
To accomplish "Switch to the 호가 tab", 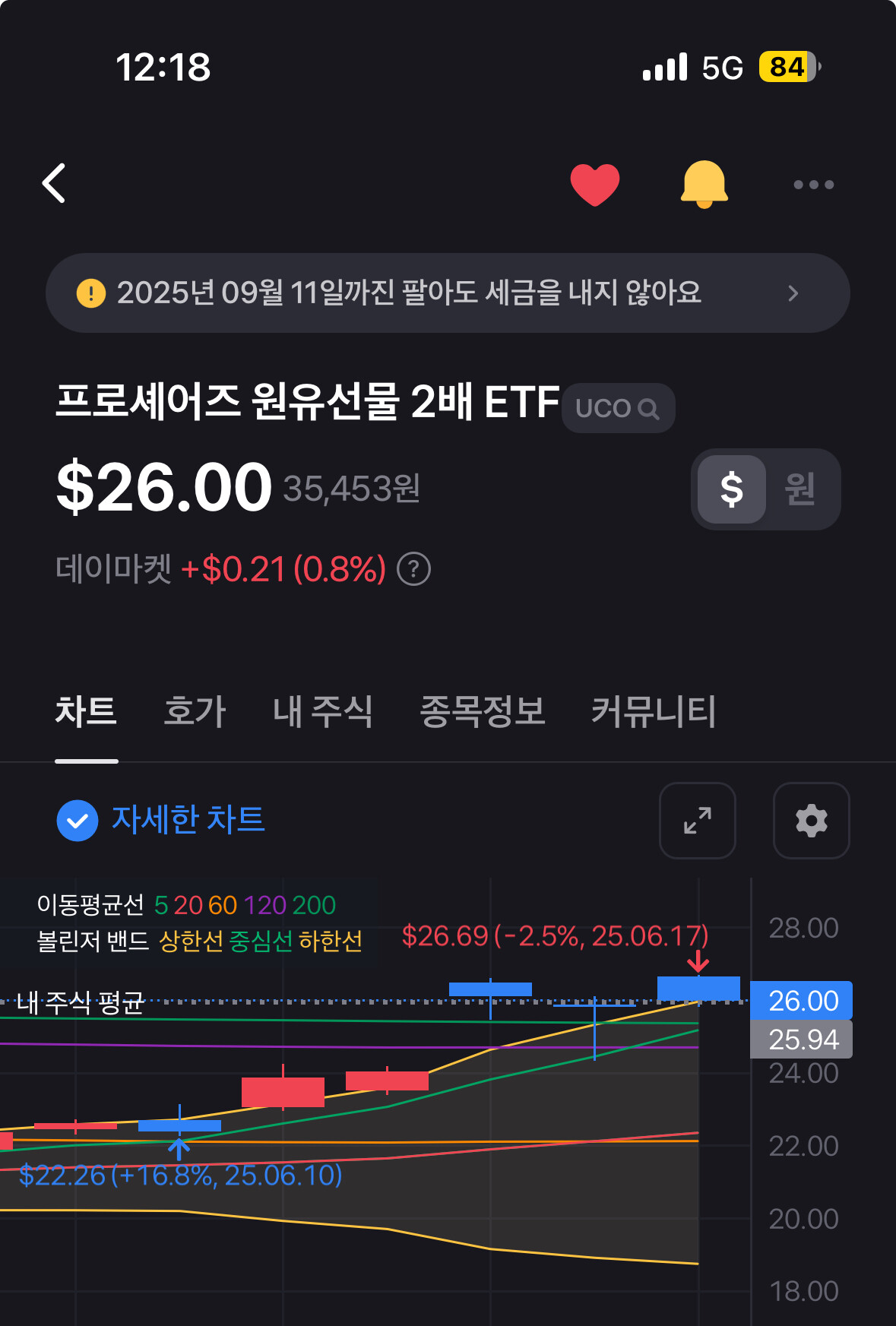I will 195,711.
